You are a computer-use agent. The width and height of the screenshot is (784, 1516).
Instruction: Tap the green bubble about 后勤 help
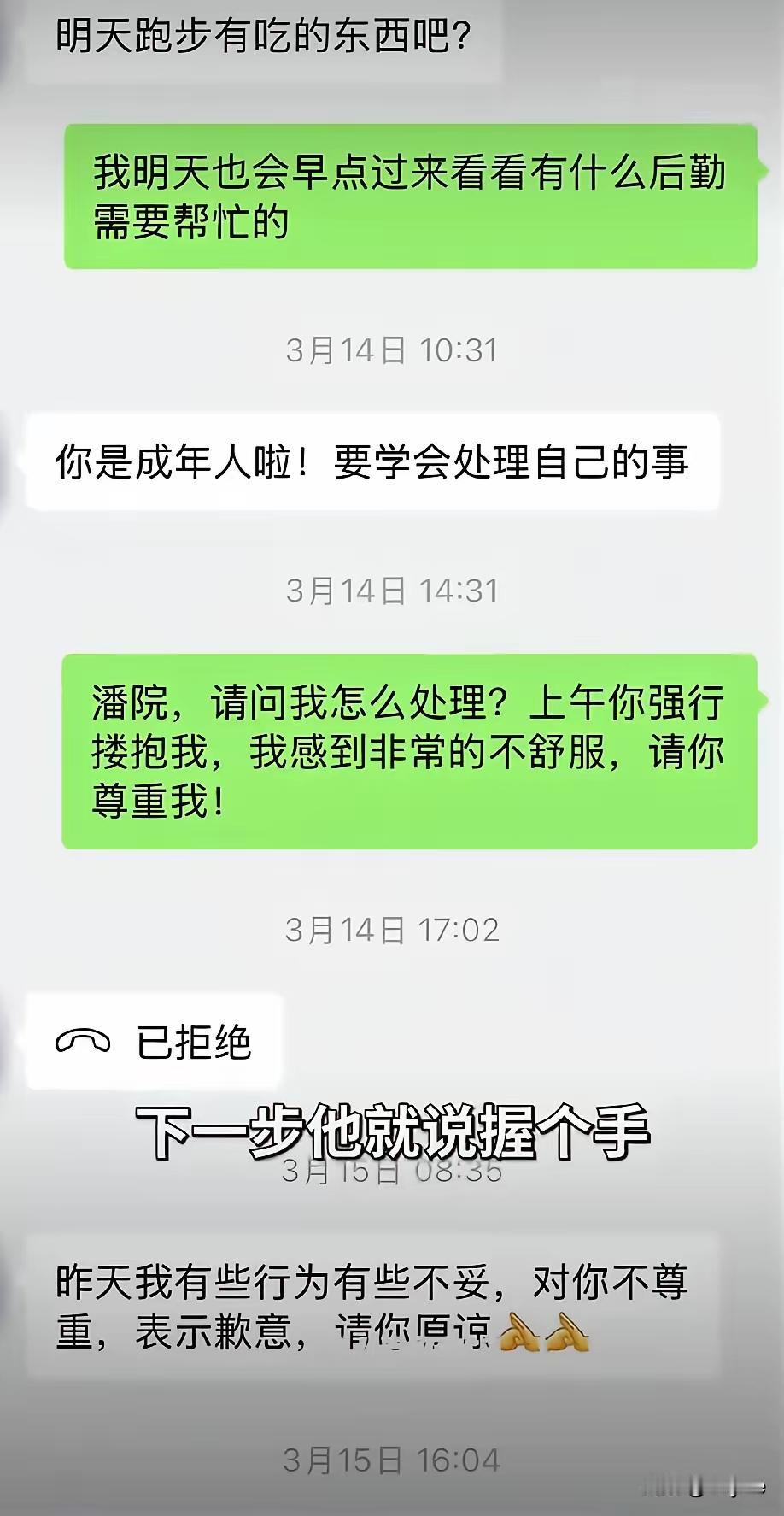click(410, 195)
